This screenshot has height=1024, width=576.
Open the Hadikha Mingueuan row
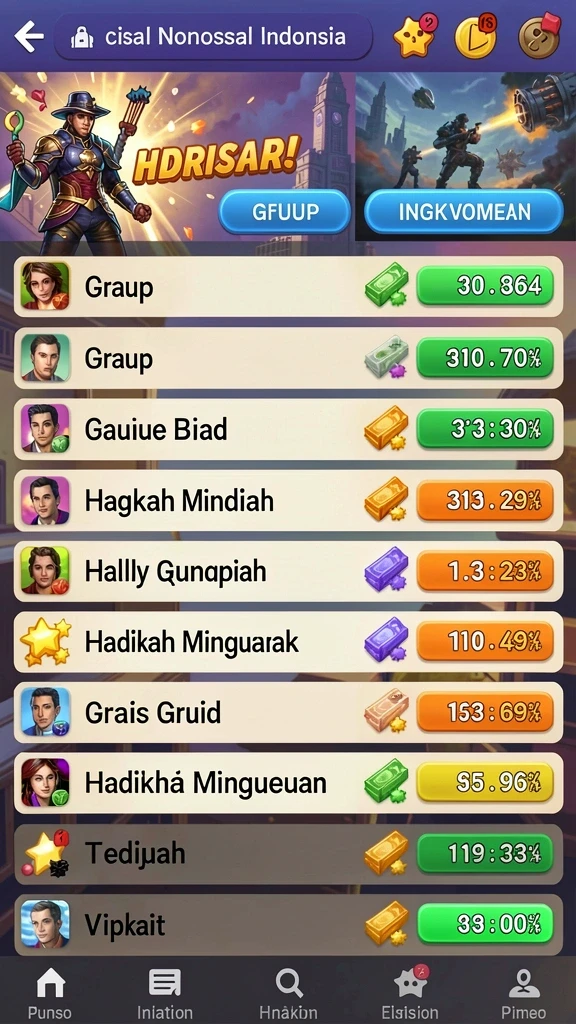click(288, 783)
